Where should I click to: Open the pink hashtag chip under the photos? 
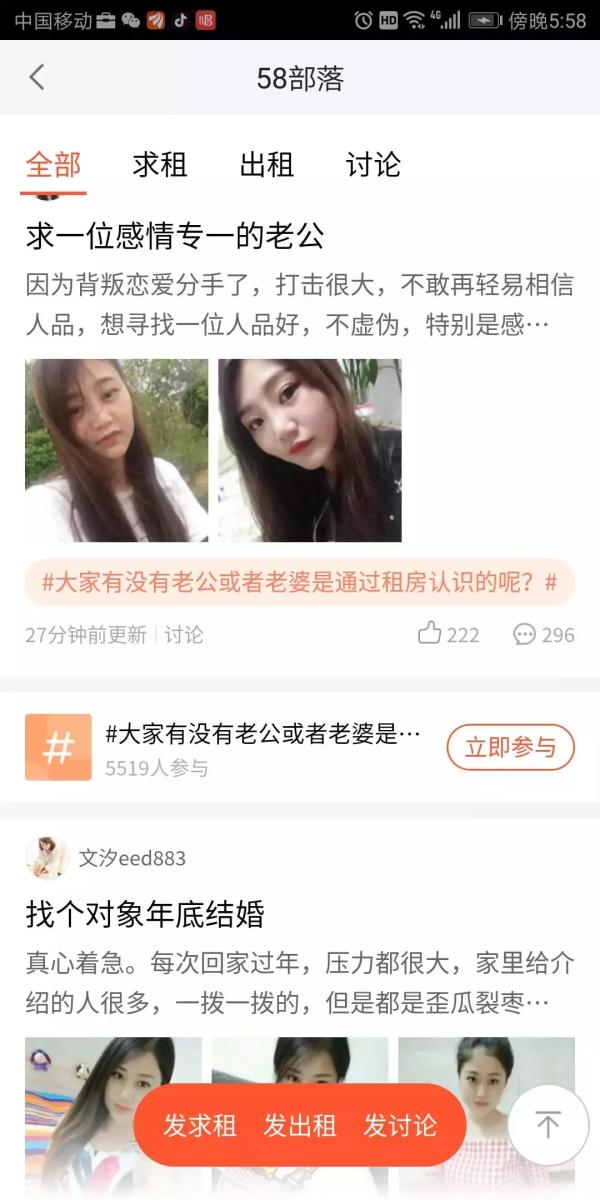click(300, 582)
